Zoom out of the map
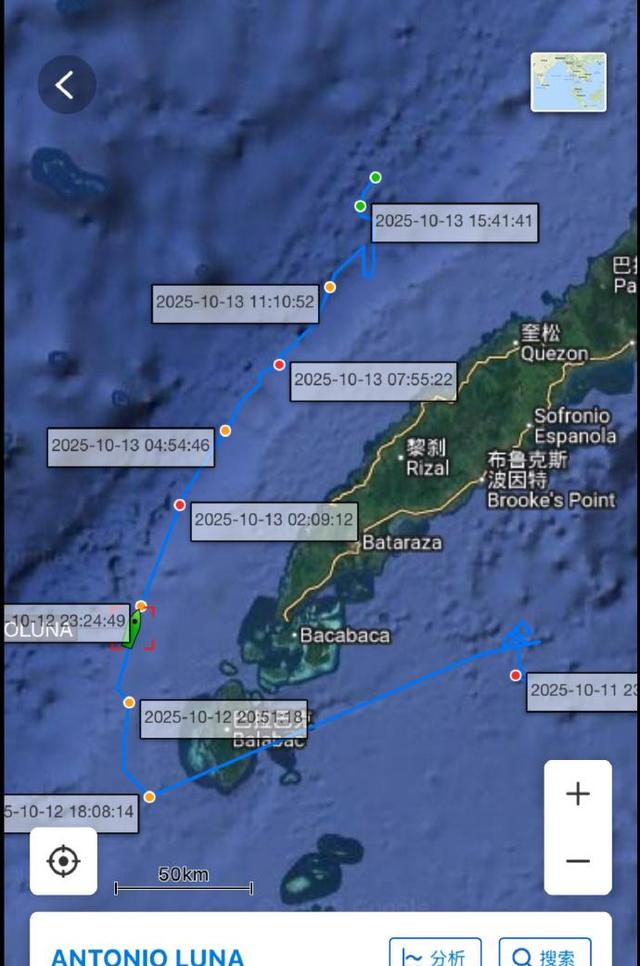640x966 pixels. [x=577, y=860]
